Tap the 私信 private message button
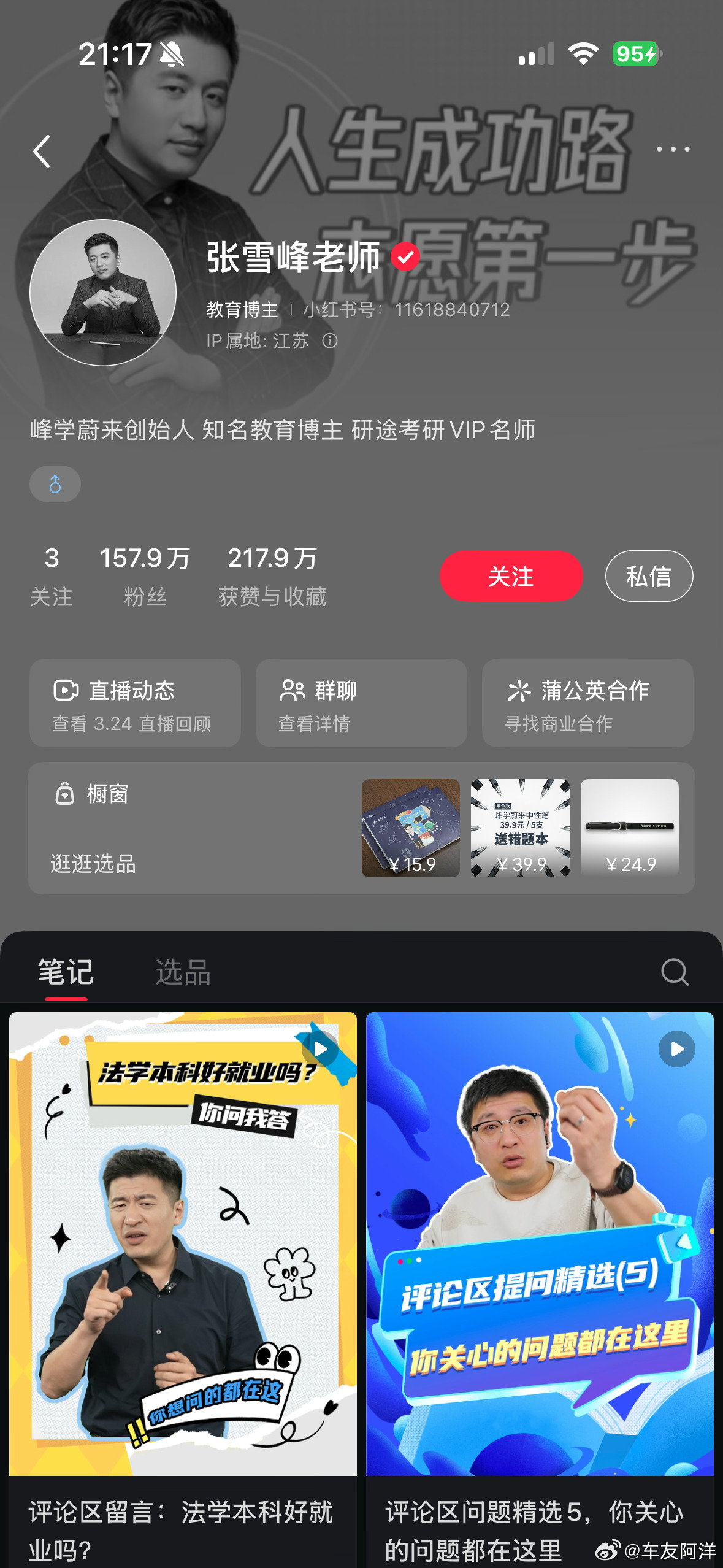 [x=648, y=575]
